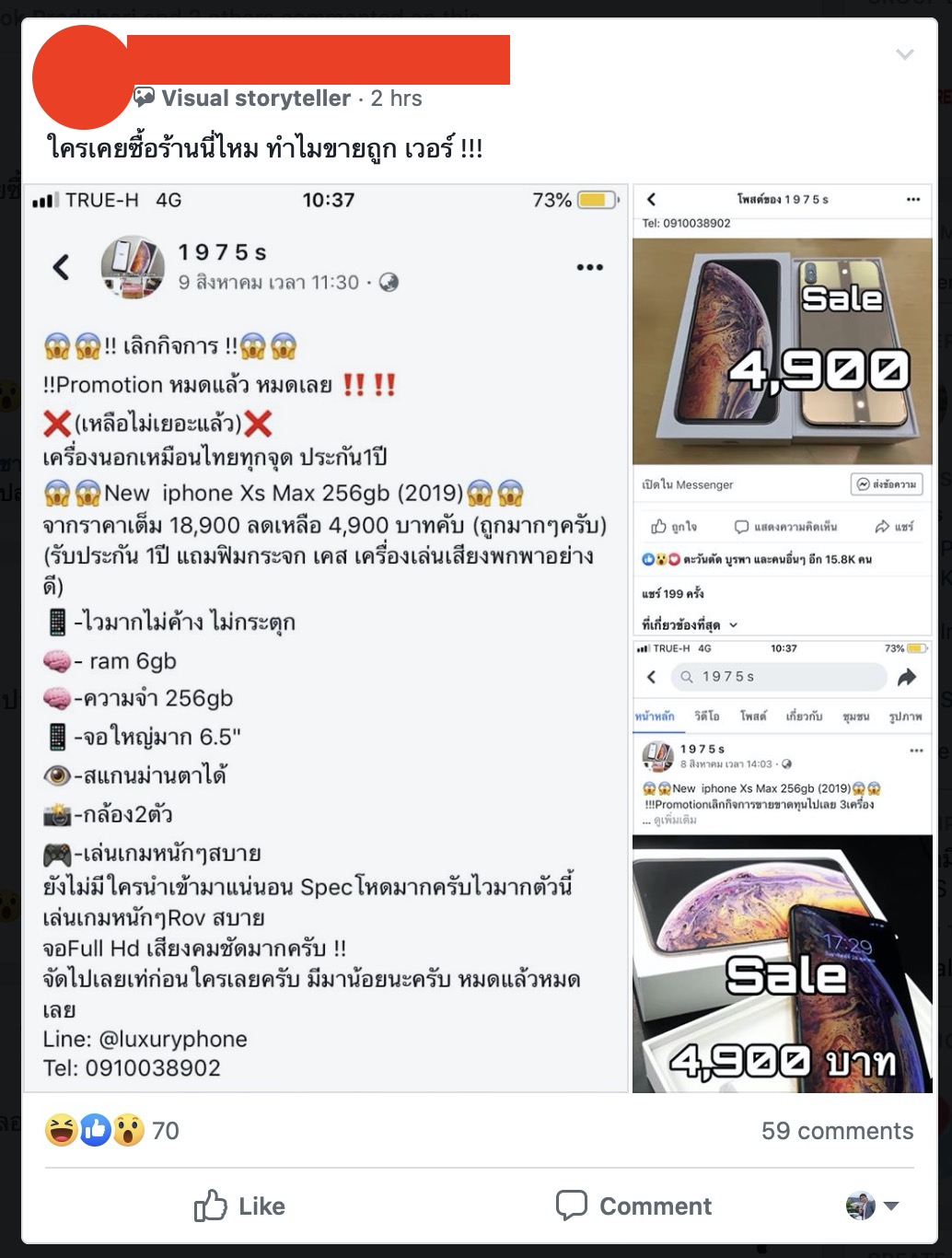Click the Haha reaction icon below the post
The width and height of the screenshot is (952, 1258).
click(61, 1130)
